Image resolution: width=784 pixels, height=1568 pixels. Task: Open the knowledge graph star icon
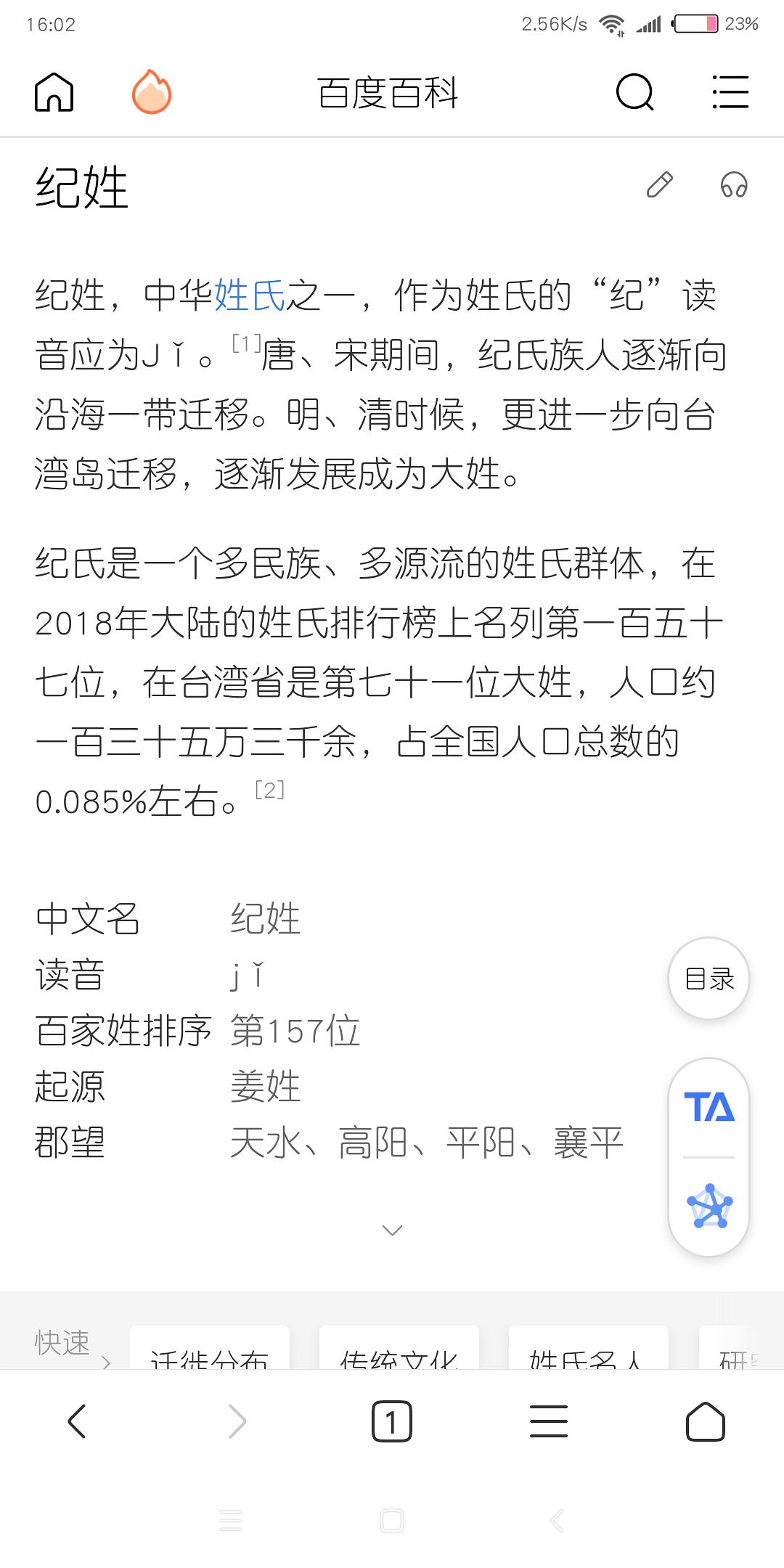709,1206
